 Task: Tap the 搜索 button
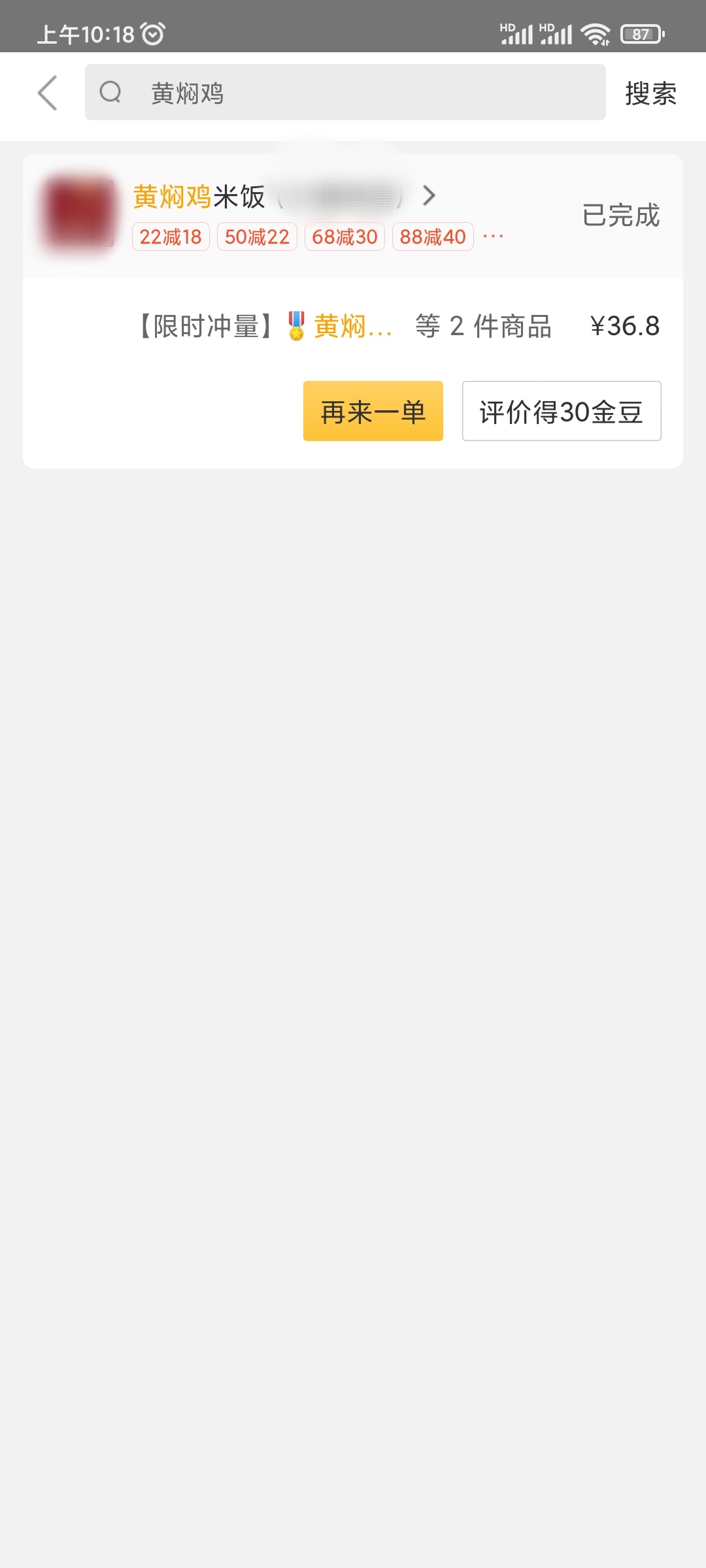tap(650, 93)
